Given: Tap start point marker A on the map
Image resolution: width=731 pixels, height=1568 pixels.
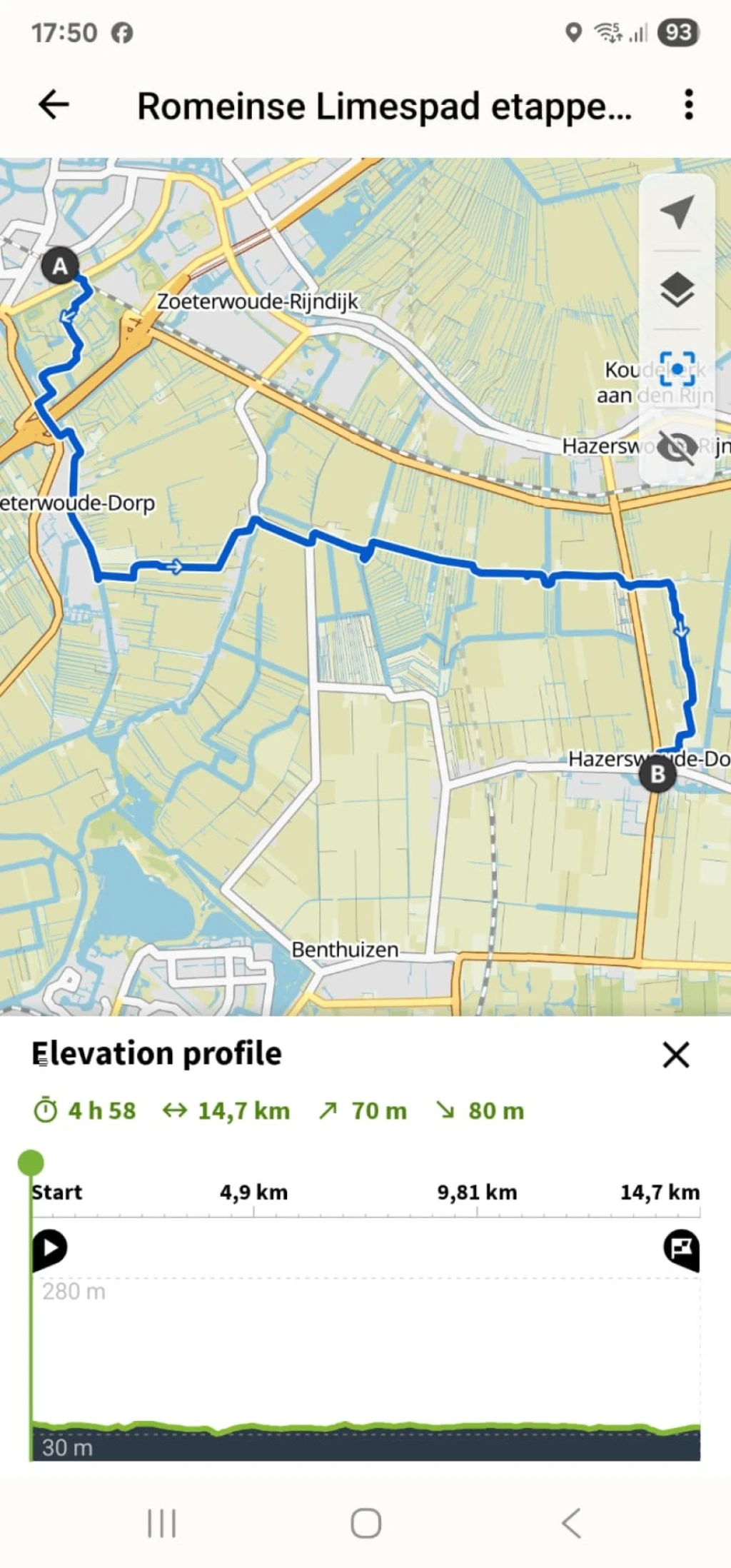Looking at the screenshot, I should (x=60, y=266).
